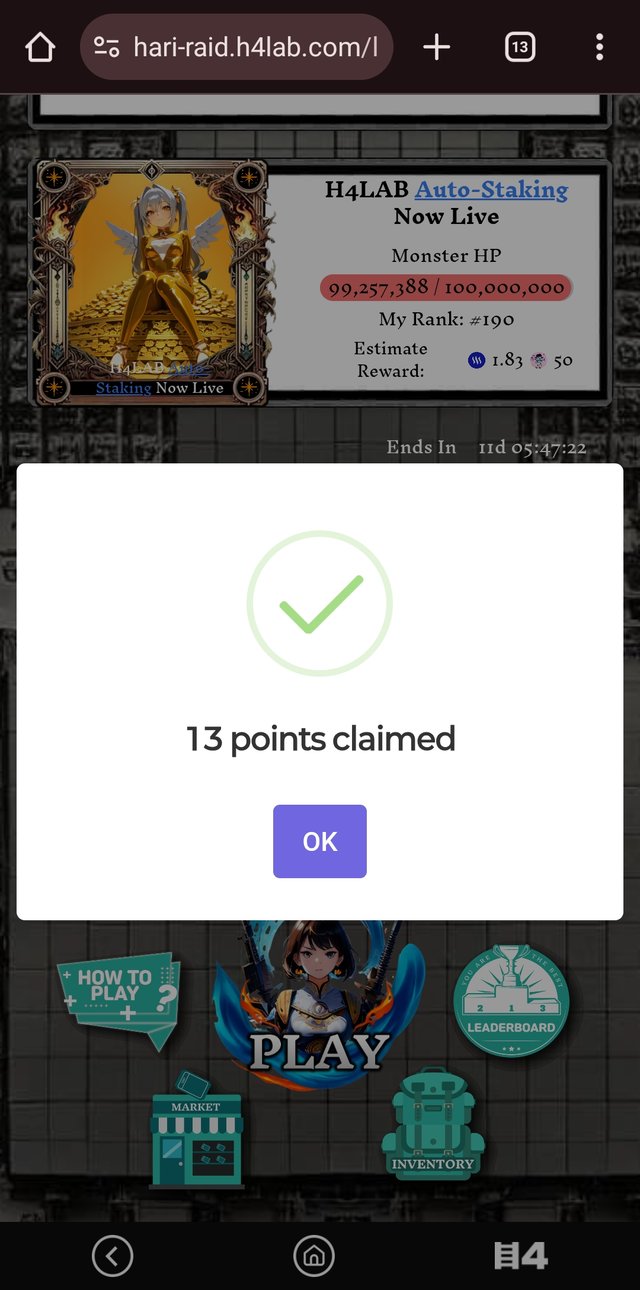Viewport: 640px width, 1290px height.
Task: Open the Auto-Staking link in the heading
Action: (491, 189)
